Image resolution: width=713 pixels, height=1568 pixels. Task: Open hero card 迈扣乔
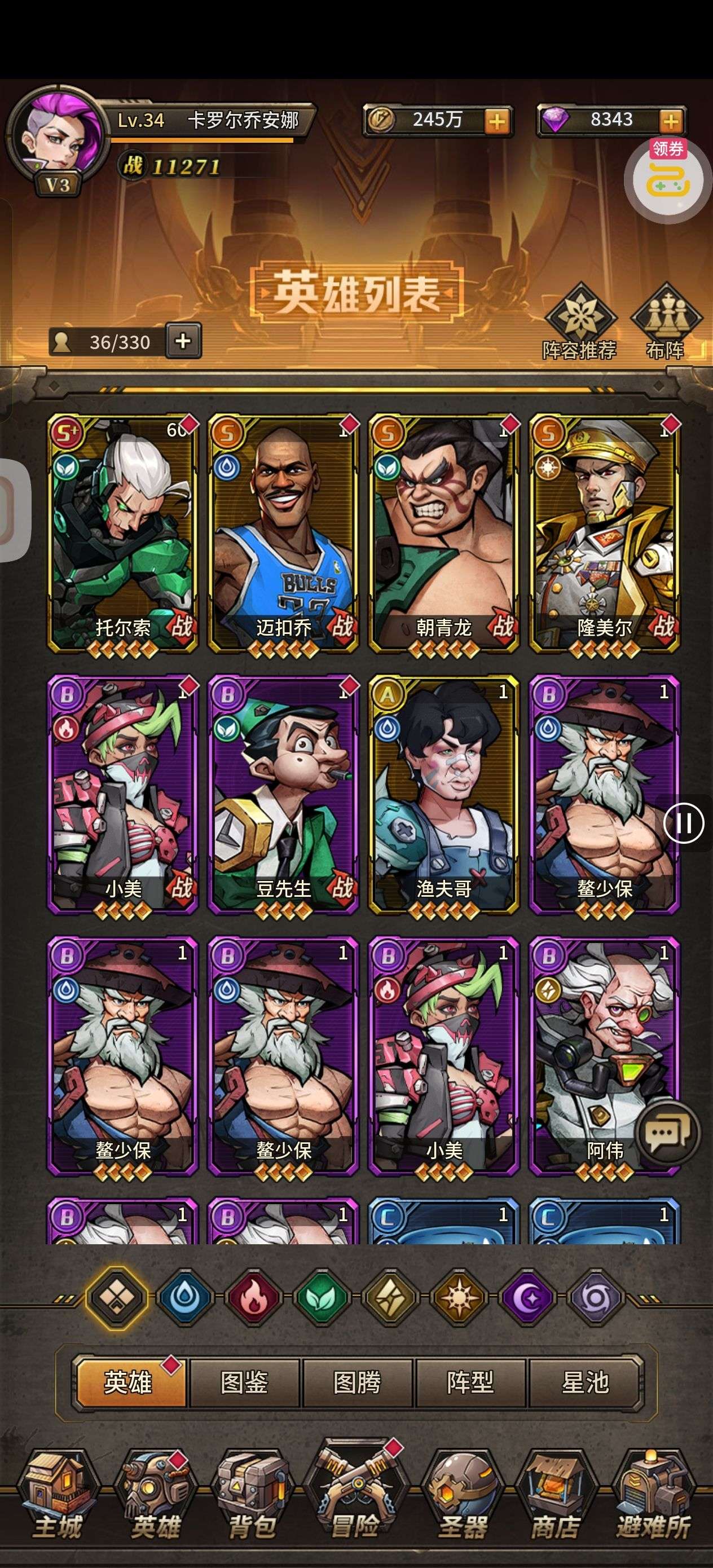[283, 532]
